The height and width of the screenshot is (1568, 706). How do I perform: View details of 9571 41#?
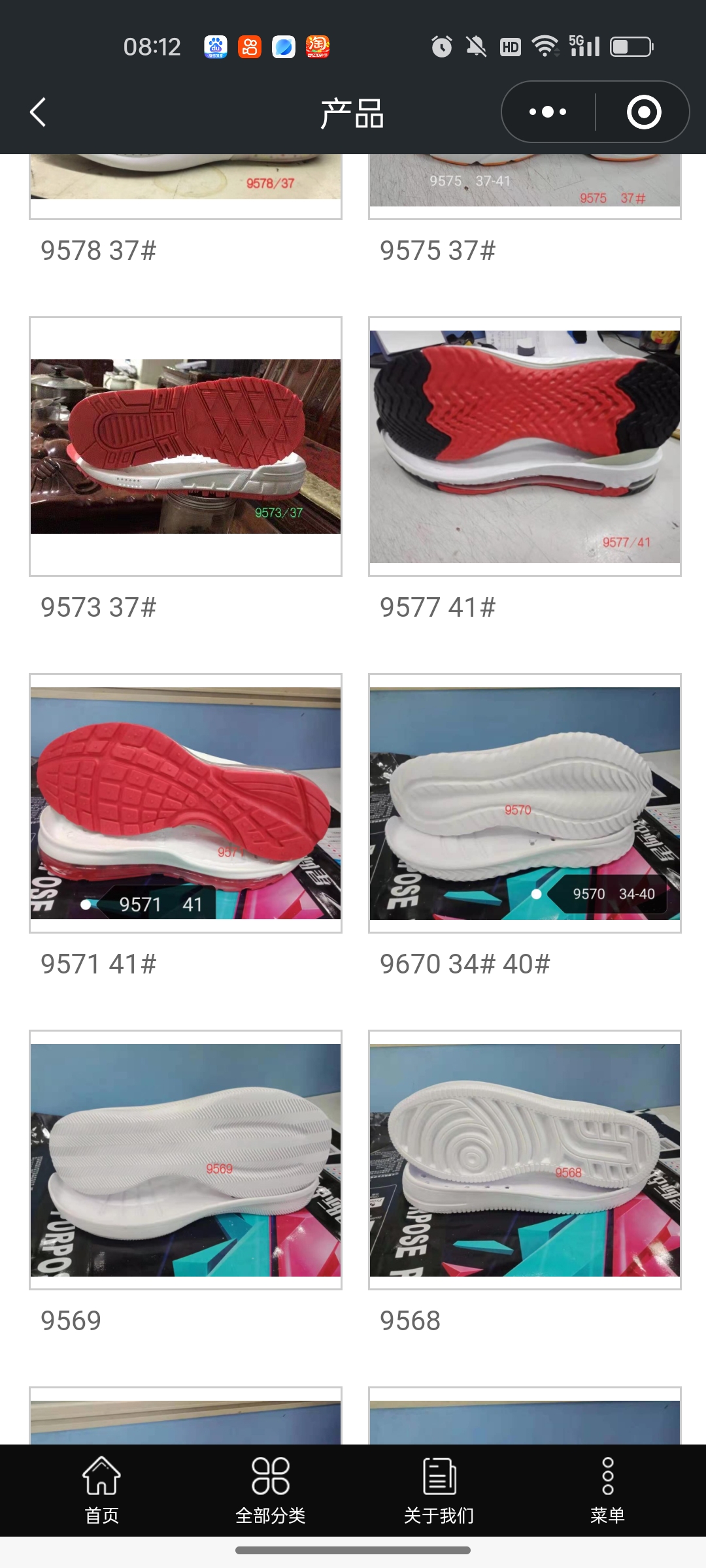point(185,803)
